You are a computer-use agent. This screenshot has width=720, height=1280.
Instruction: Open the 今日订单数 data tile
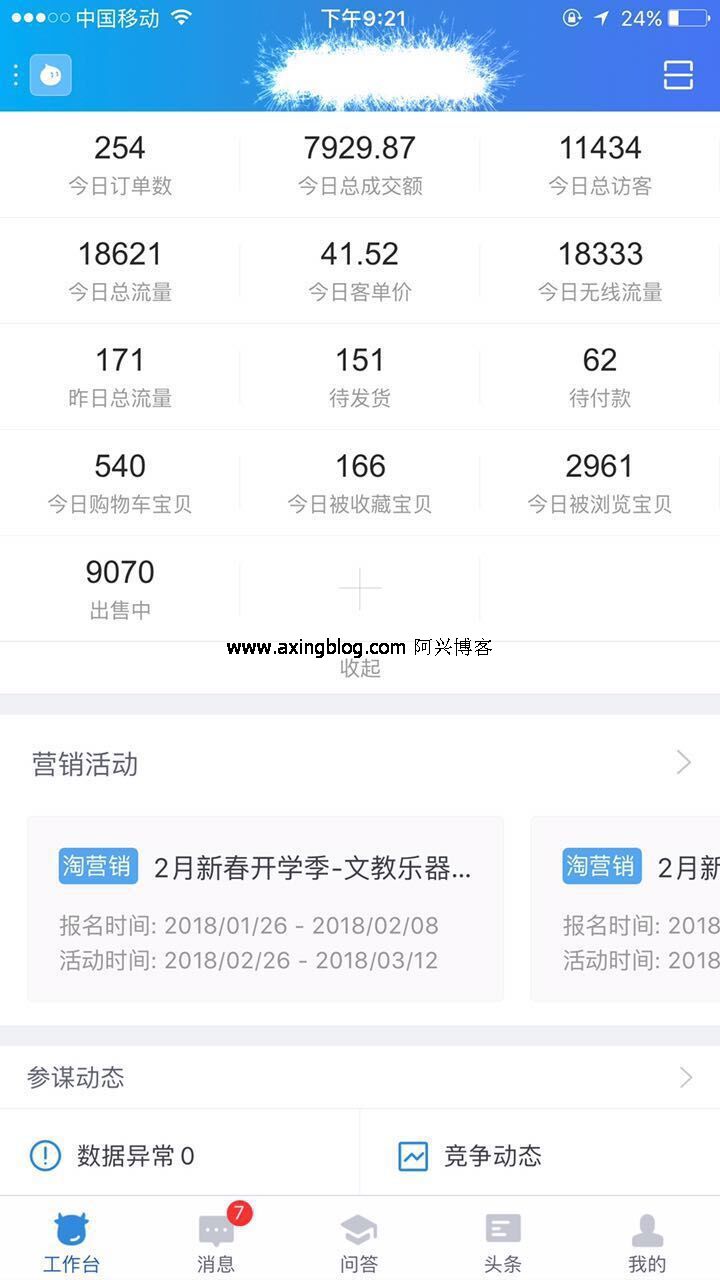pyautogui.click(x=120, y=165)
